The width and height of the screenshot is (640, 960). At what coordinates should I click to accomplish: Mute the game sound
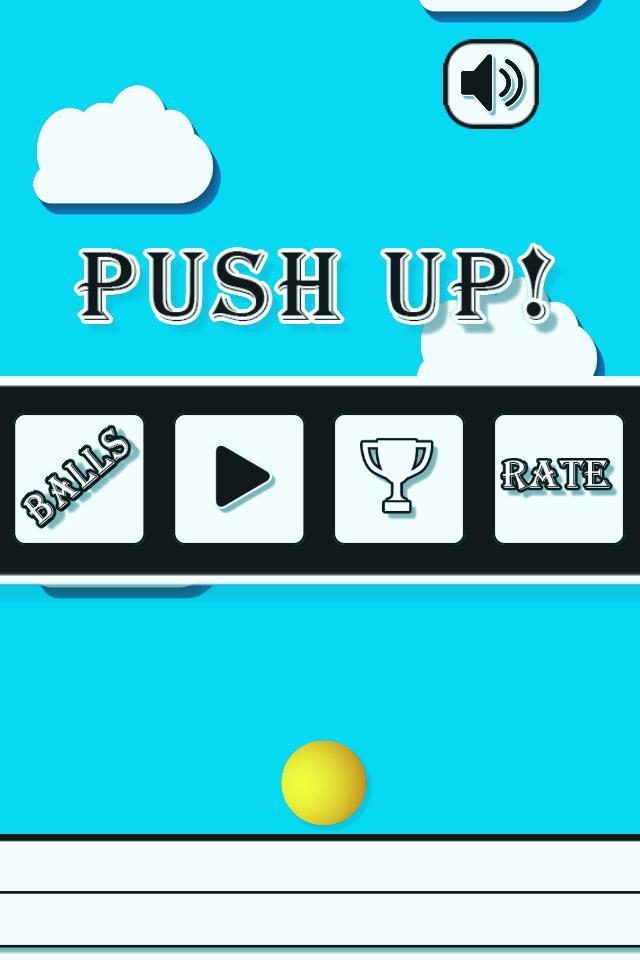[490, 84]
